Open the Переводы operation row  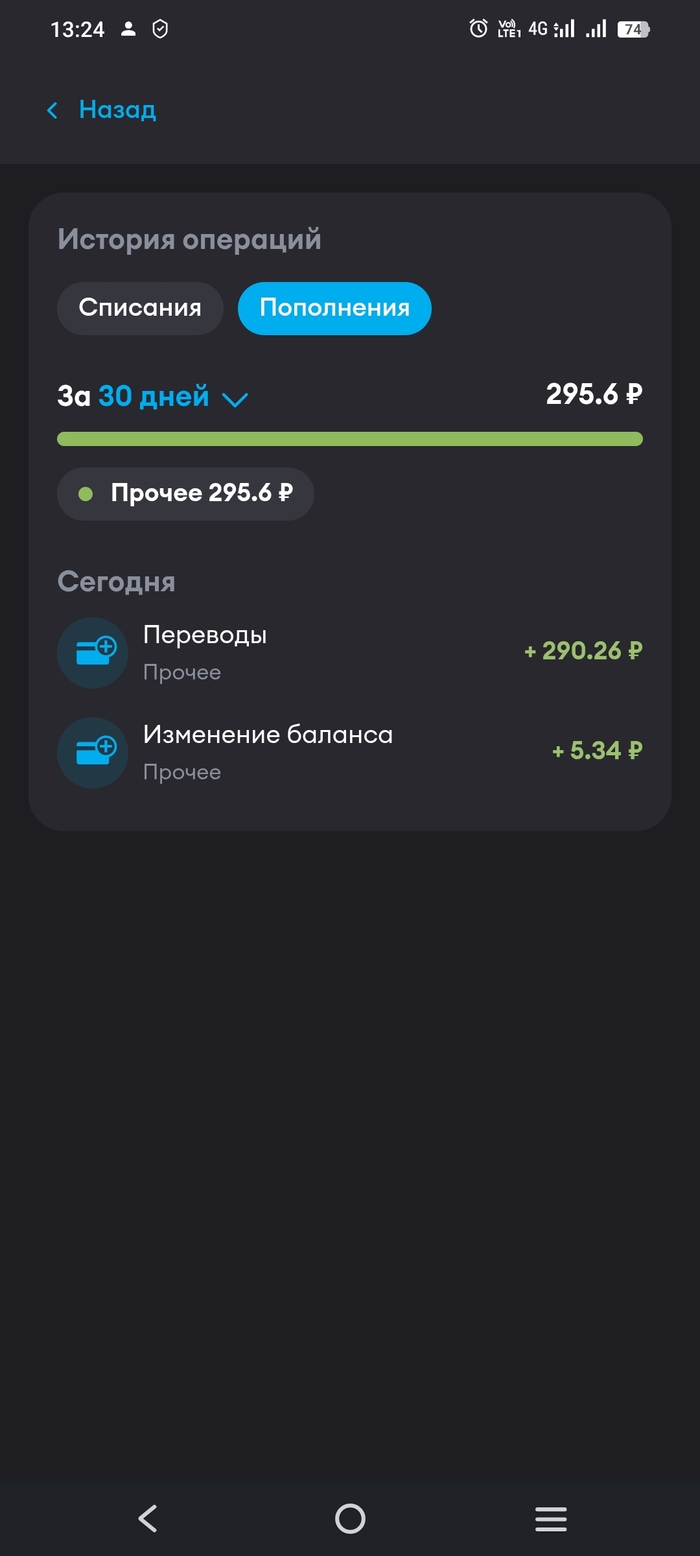(350, 652)
